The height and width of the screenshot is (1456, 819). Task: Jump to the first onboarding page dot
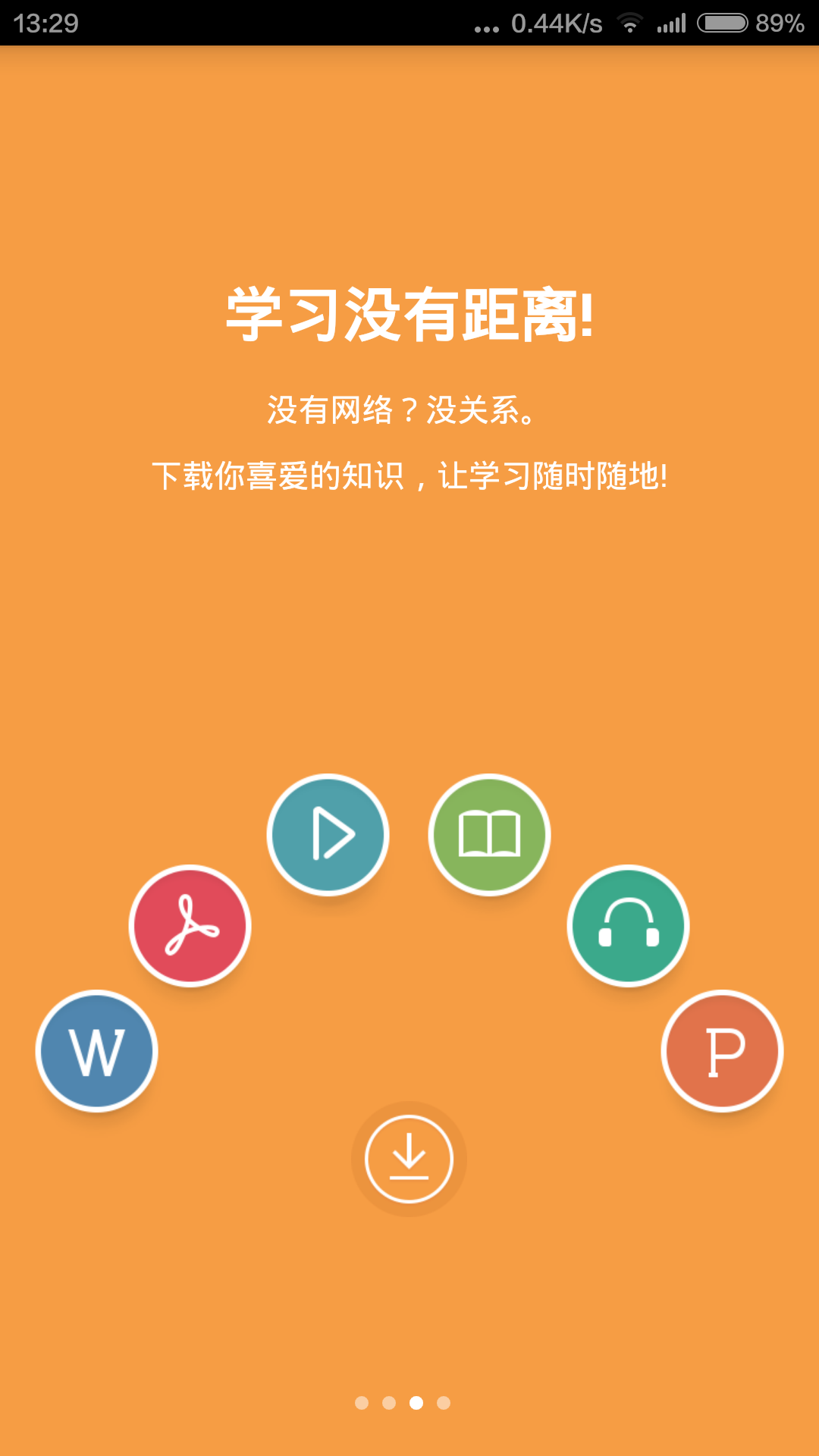pyautogui.click(x=362, y=1403)
